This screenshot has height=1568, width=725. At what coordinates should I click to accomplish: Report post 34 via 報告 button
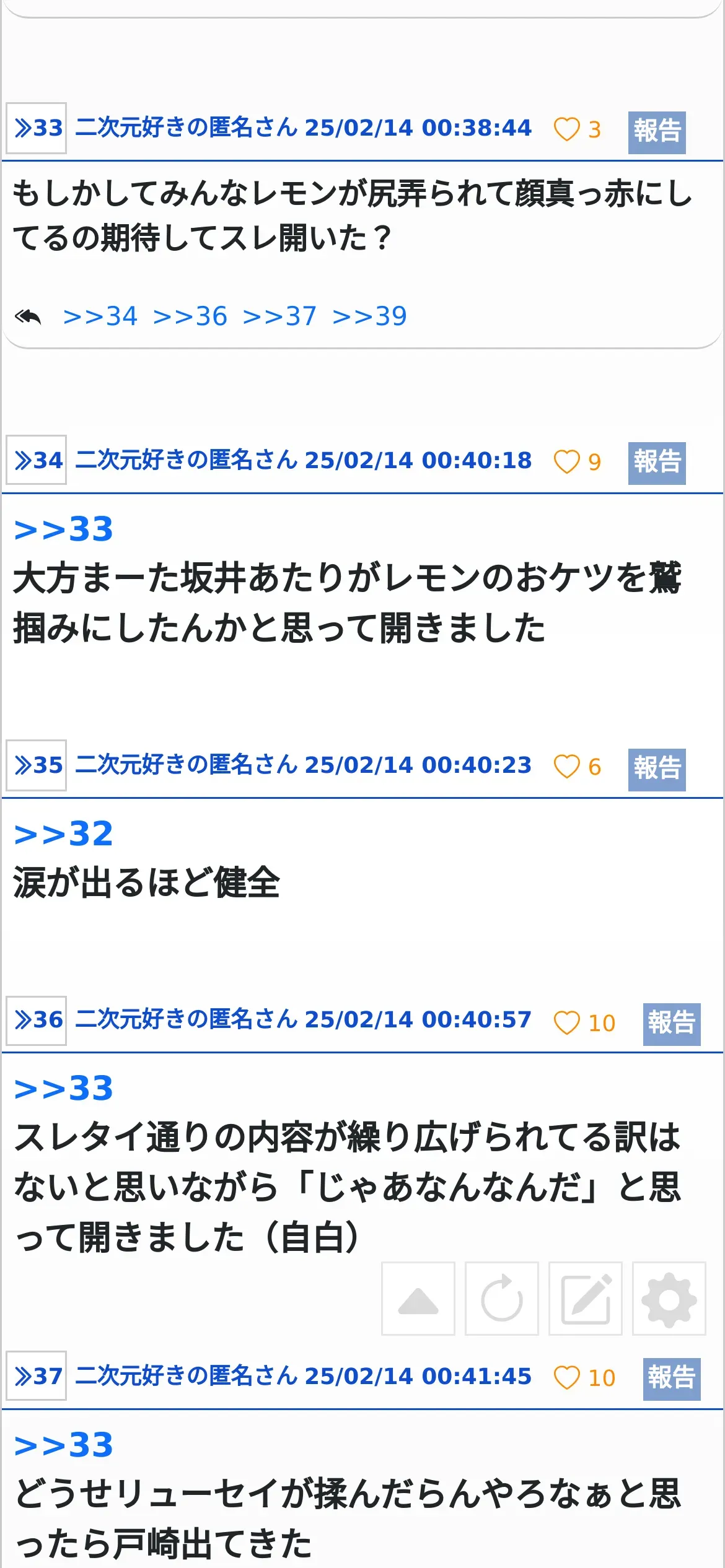click(x=657, y=463)
